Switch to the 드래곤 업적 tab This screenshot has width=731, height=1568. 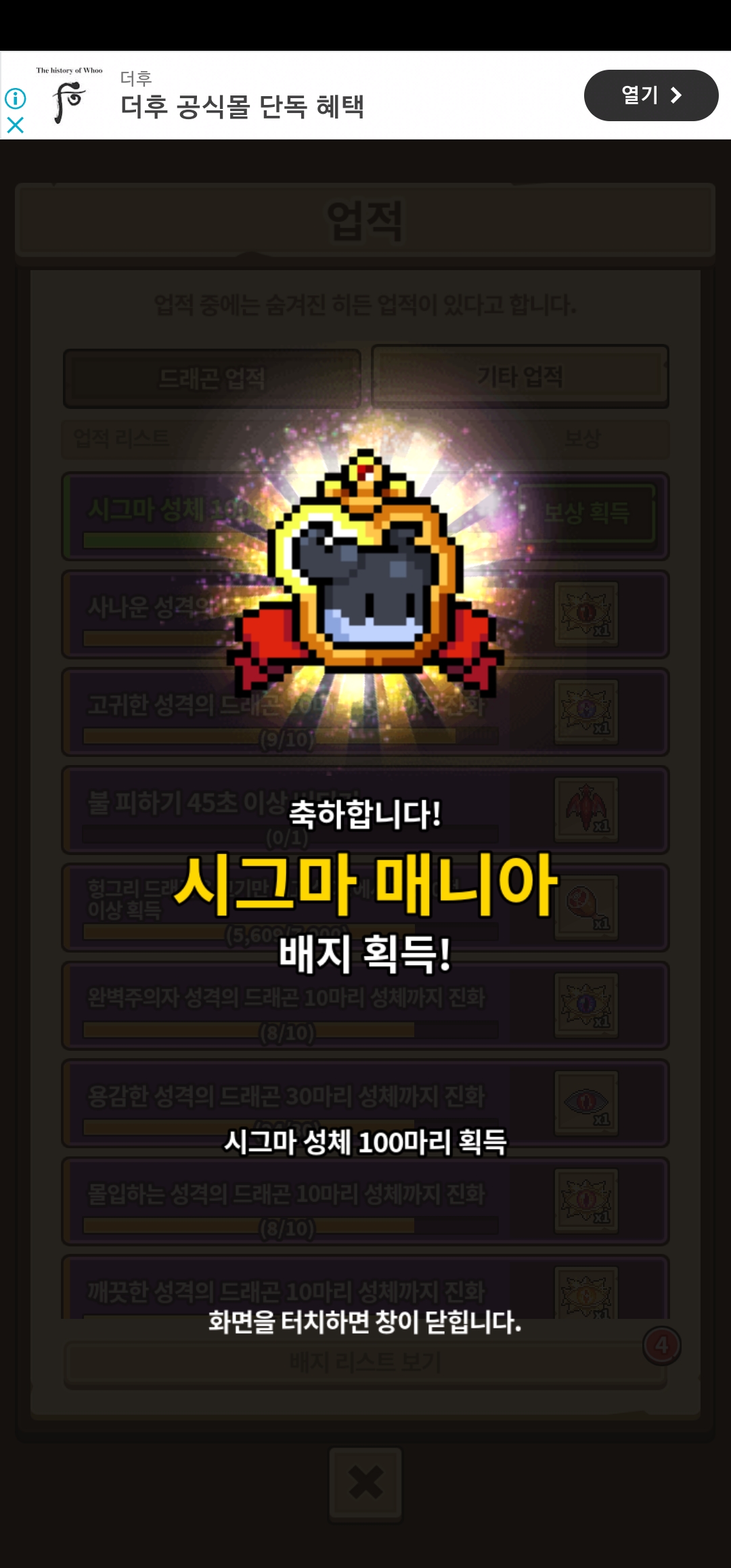[212, 378]
